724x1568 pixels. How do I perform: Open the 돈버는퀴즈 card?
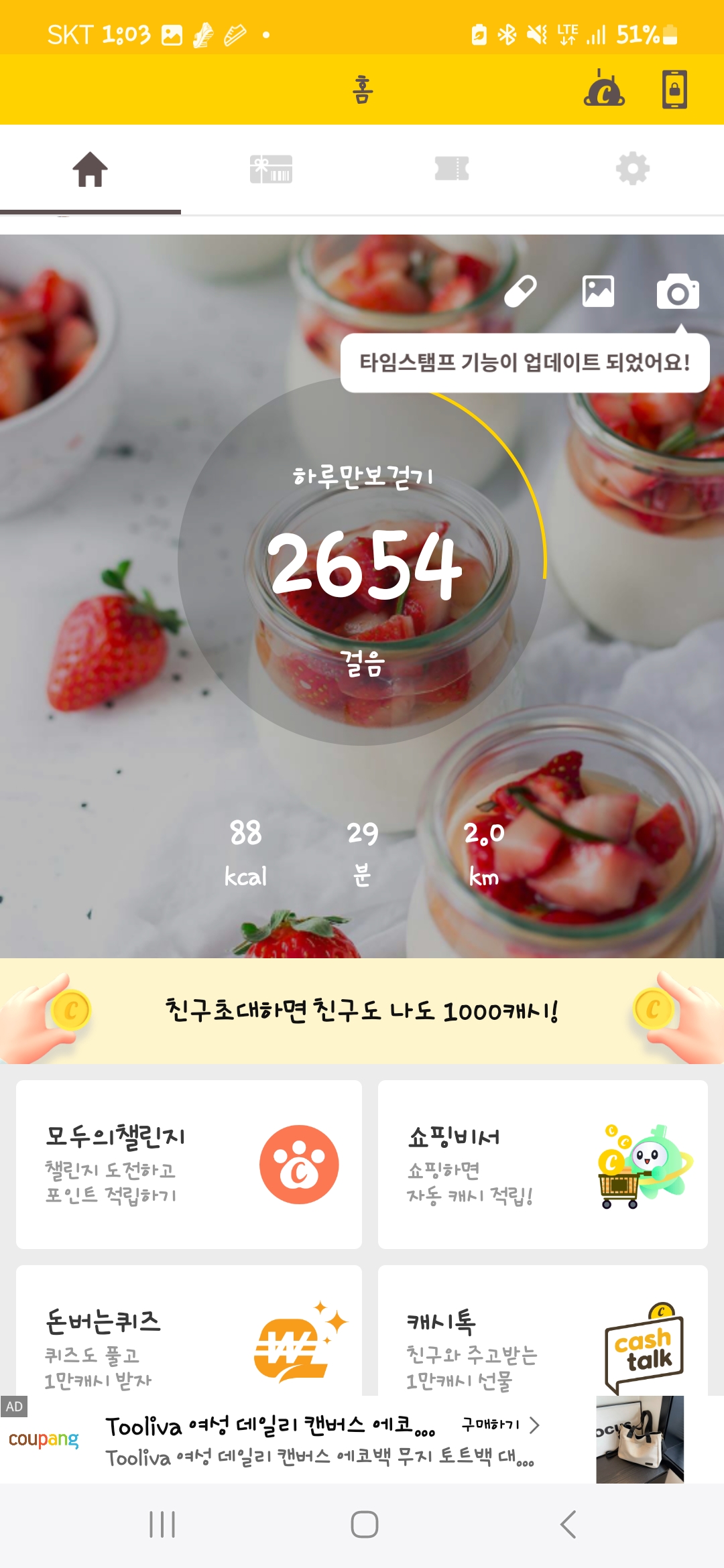[x=189, y=1333]
